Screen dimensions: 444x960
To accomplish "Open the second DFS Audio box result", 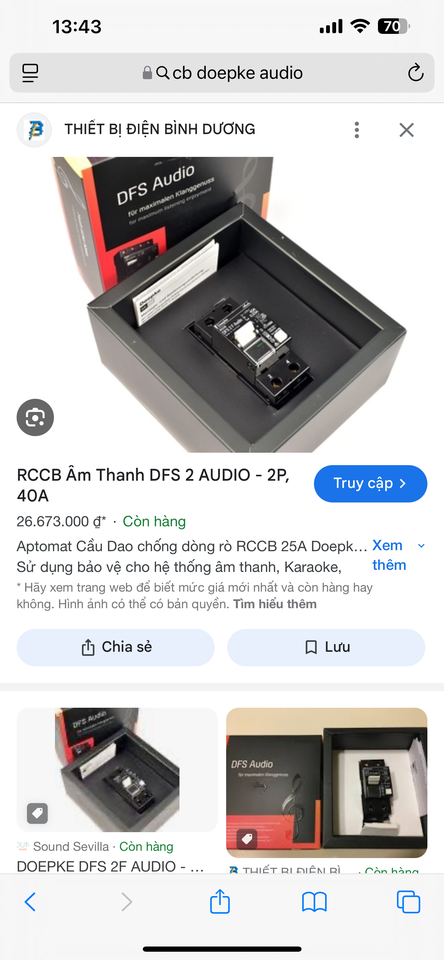I will tap(326, 790).
